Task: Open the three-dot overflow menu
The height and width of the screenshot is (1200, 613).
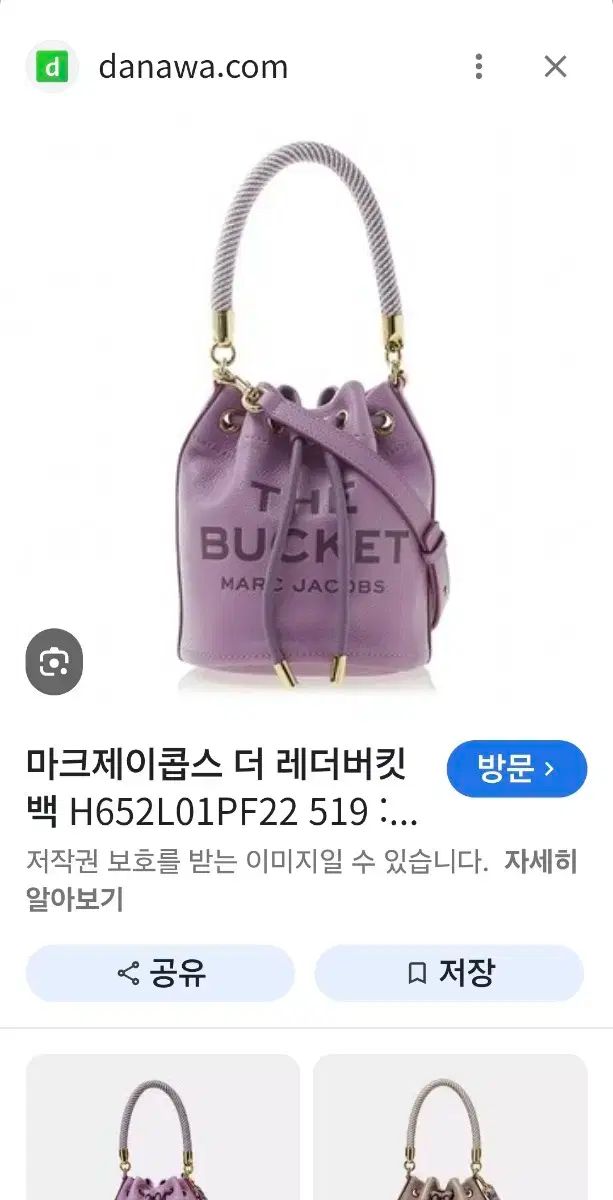Action: 479,67
